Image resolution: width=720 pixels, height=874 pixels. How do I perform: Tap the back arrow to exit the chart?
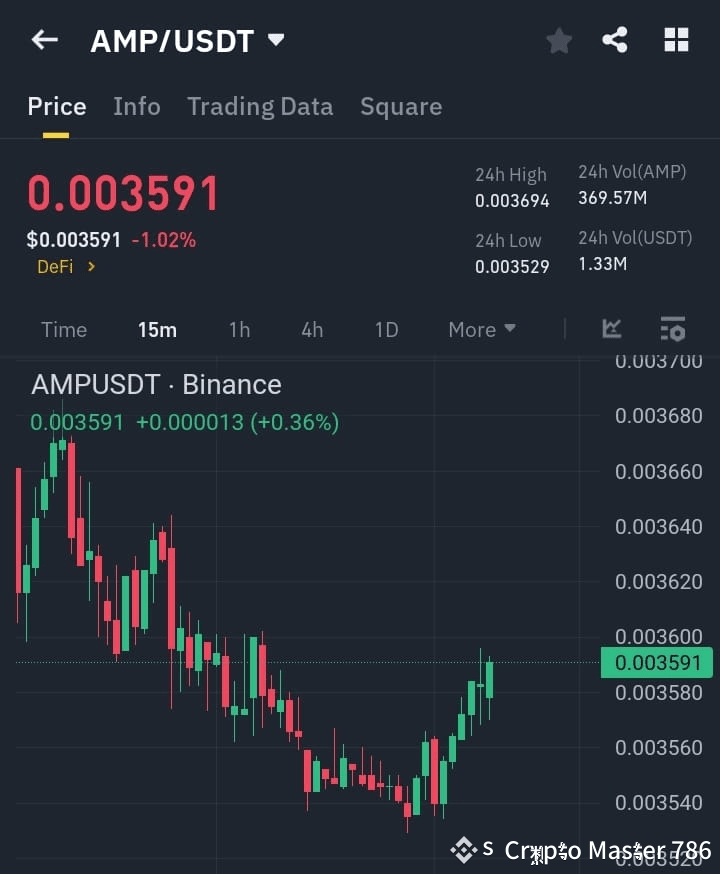click(43, 39)
